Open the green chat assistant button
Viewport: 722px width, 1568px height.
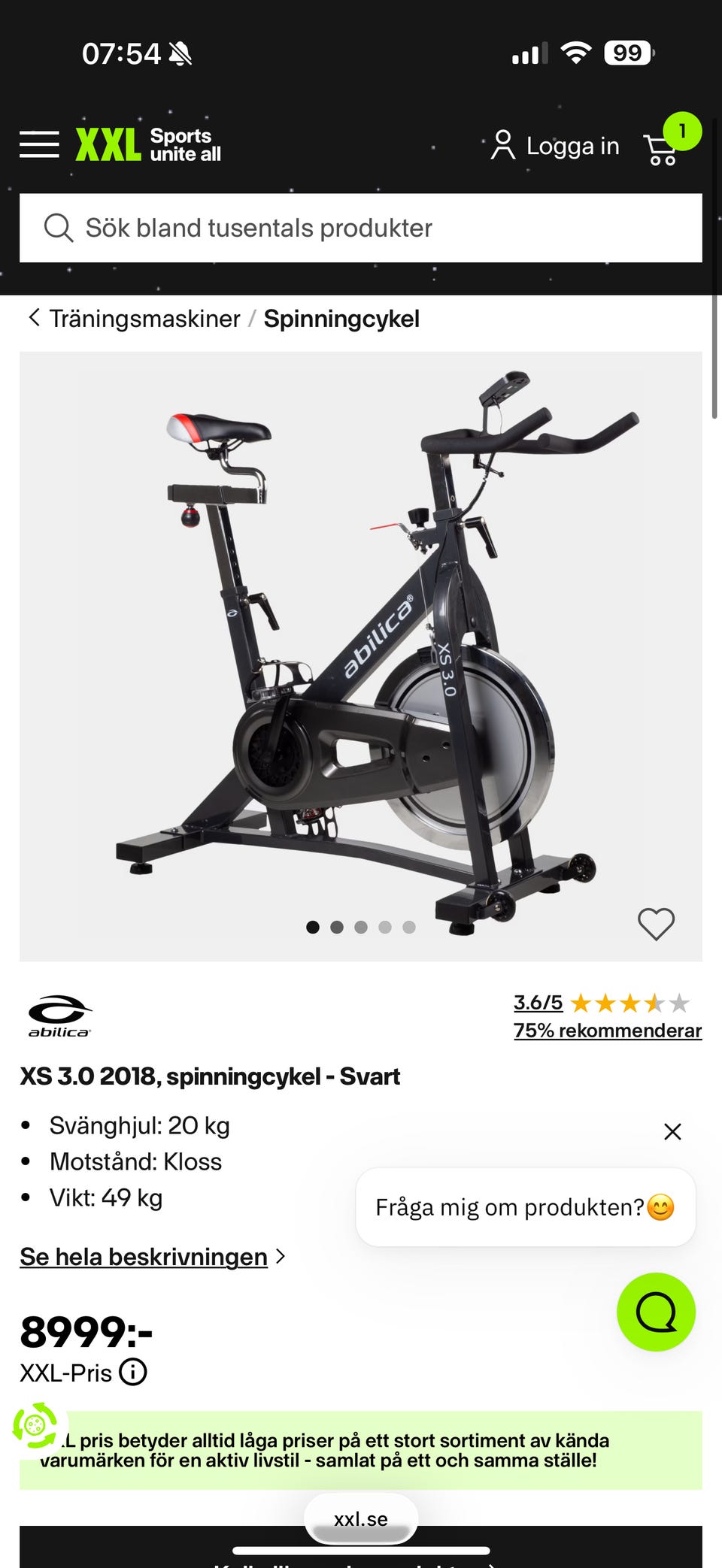coord(656,1312)
